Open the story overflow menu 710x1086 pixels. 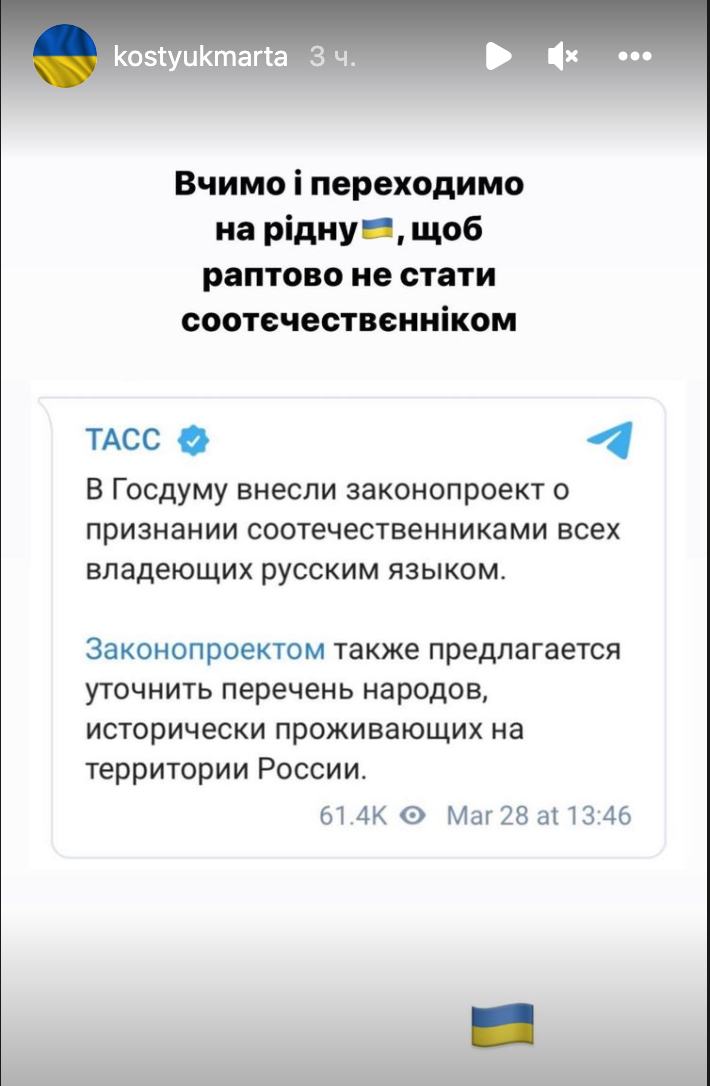coord(635,57)
